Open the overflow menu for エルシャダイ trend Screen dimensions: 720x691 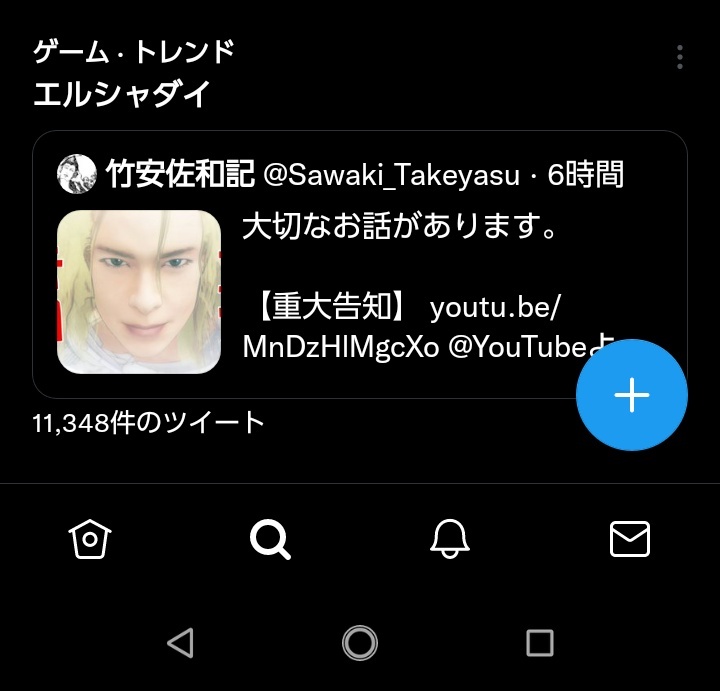click(680, 57)
